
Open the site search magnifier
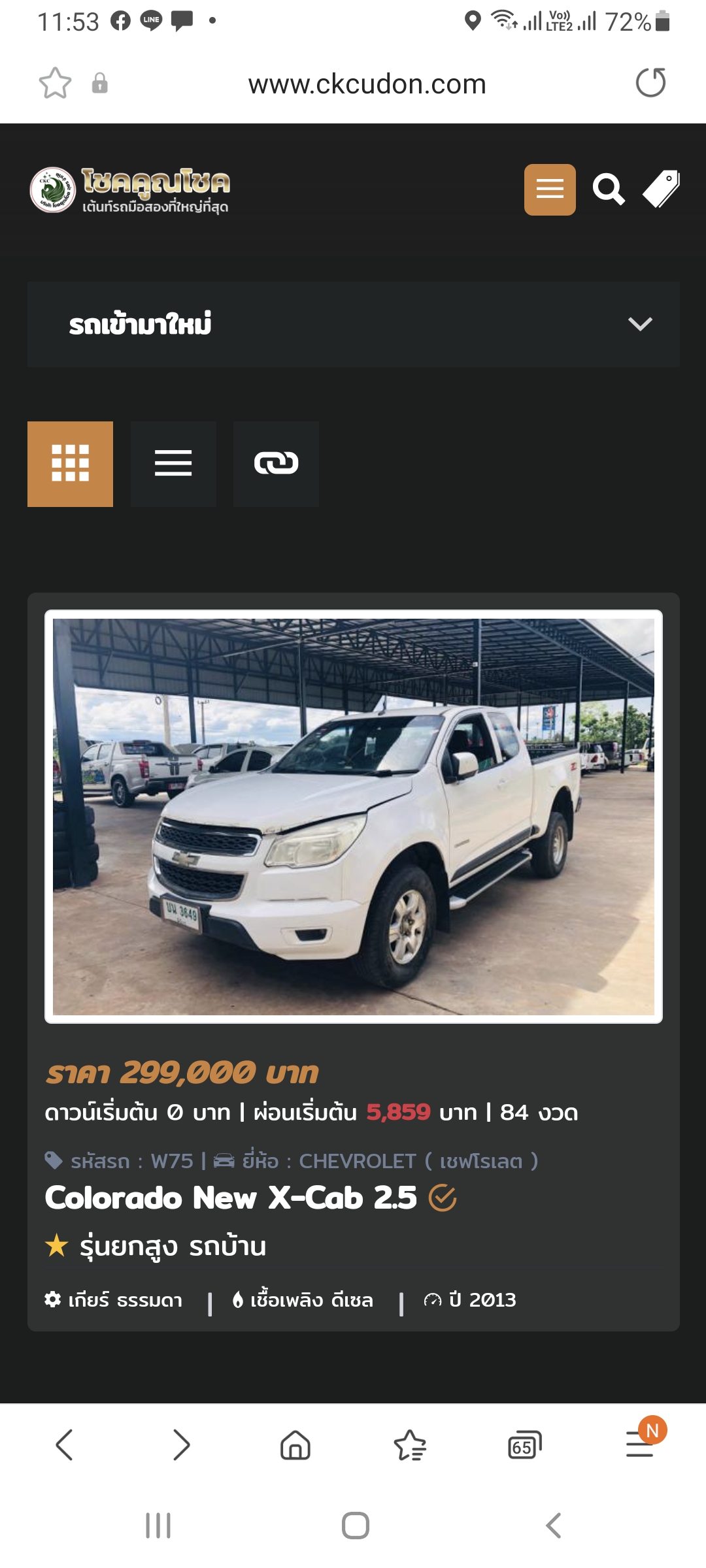[x=609, y=189]
